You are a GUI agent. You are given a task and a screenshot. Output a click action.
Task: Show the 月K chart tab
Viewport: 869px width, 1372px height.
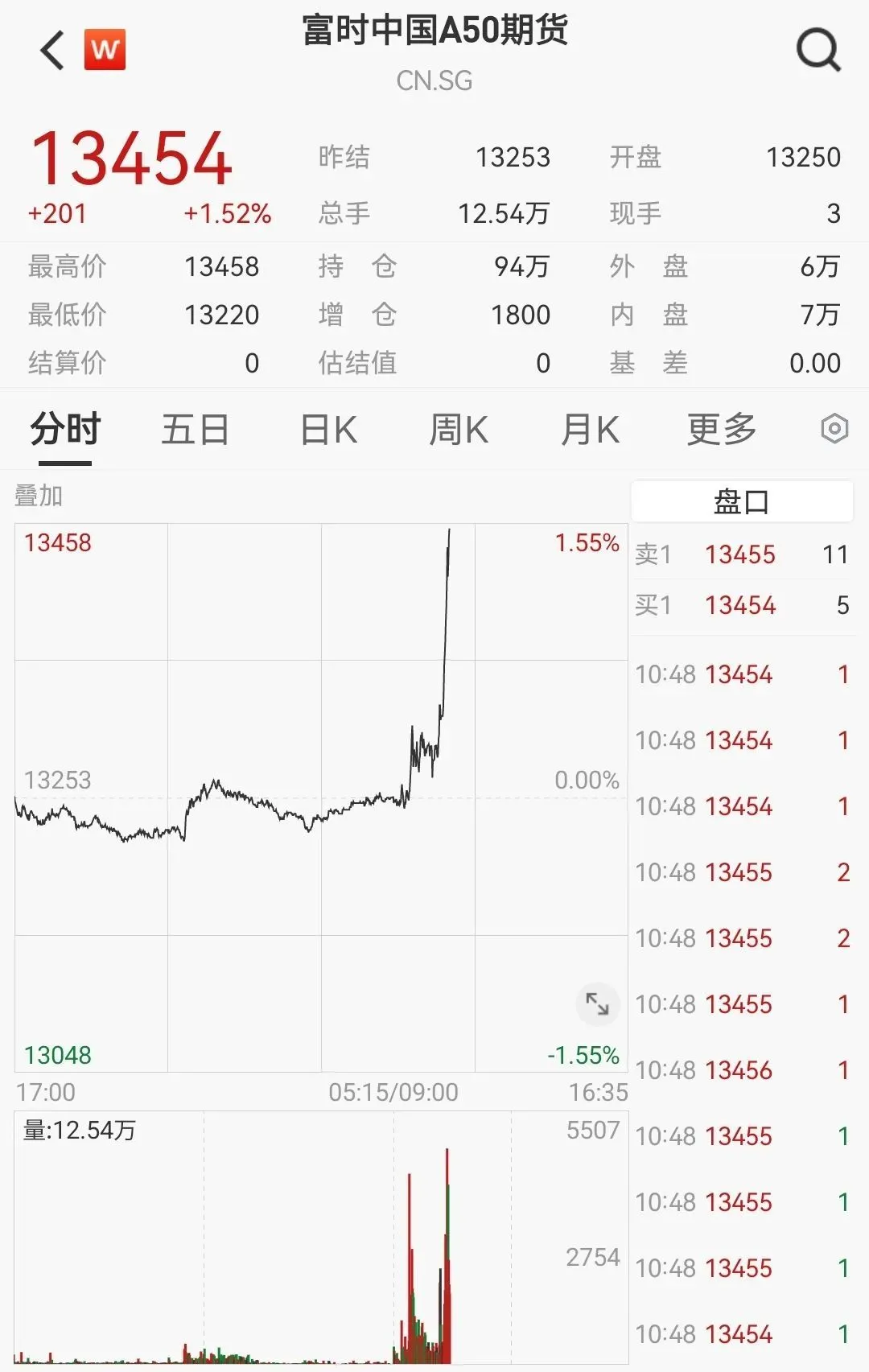coord(590,430)
